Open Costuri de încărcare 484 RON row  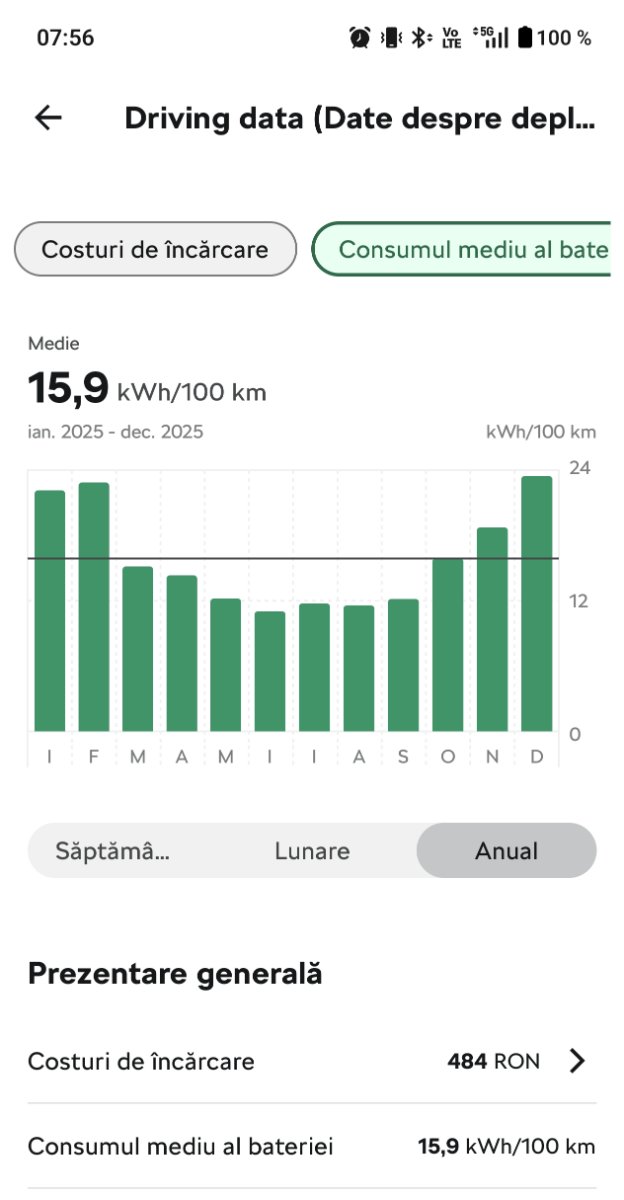pos(312,1061)
